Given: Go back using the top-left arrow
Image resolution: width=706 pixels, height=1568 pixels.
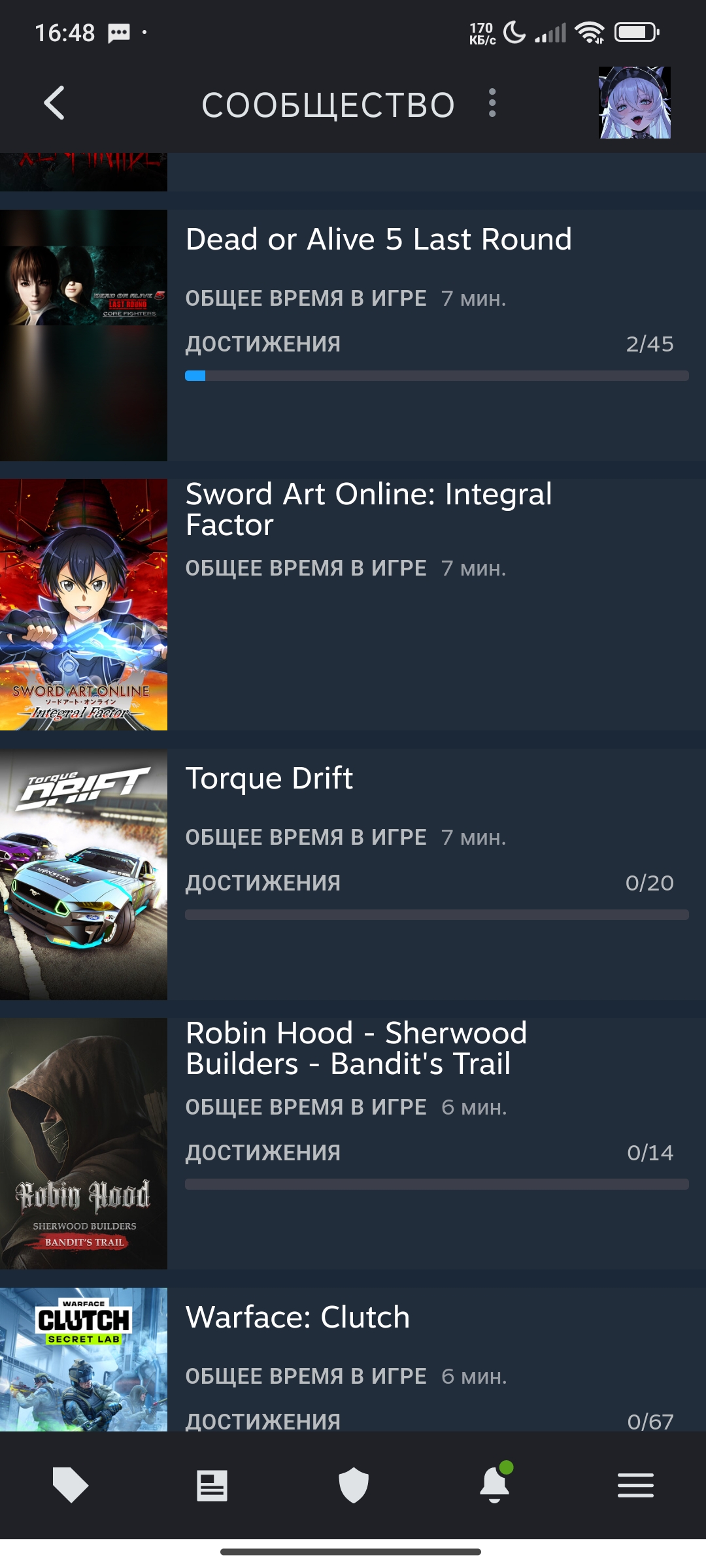Looking at the screenshot, I should [x=54, y=103].
